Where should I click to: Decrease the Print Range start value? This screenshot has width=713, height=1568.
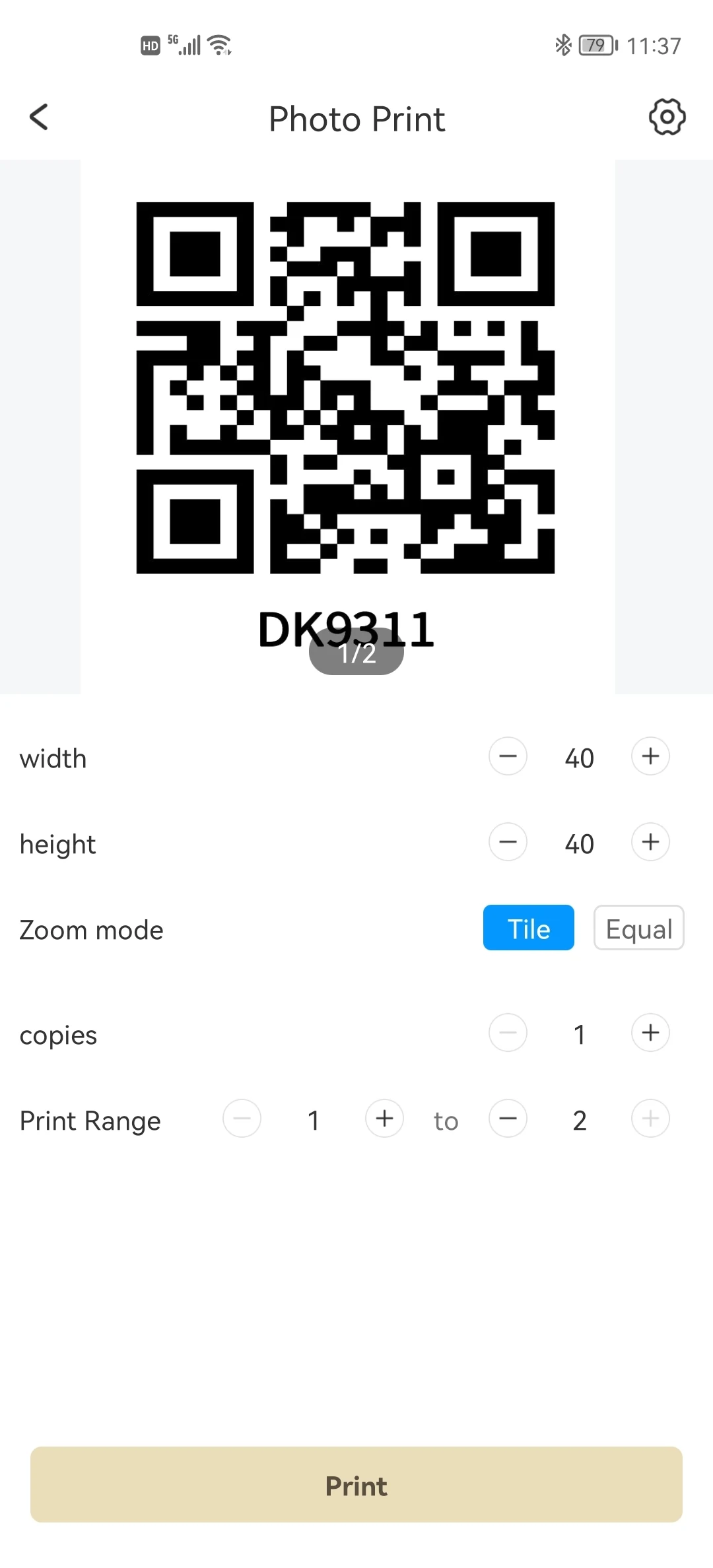242,1119
